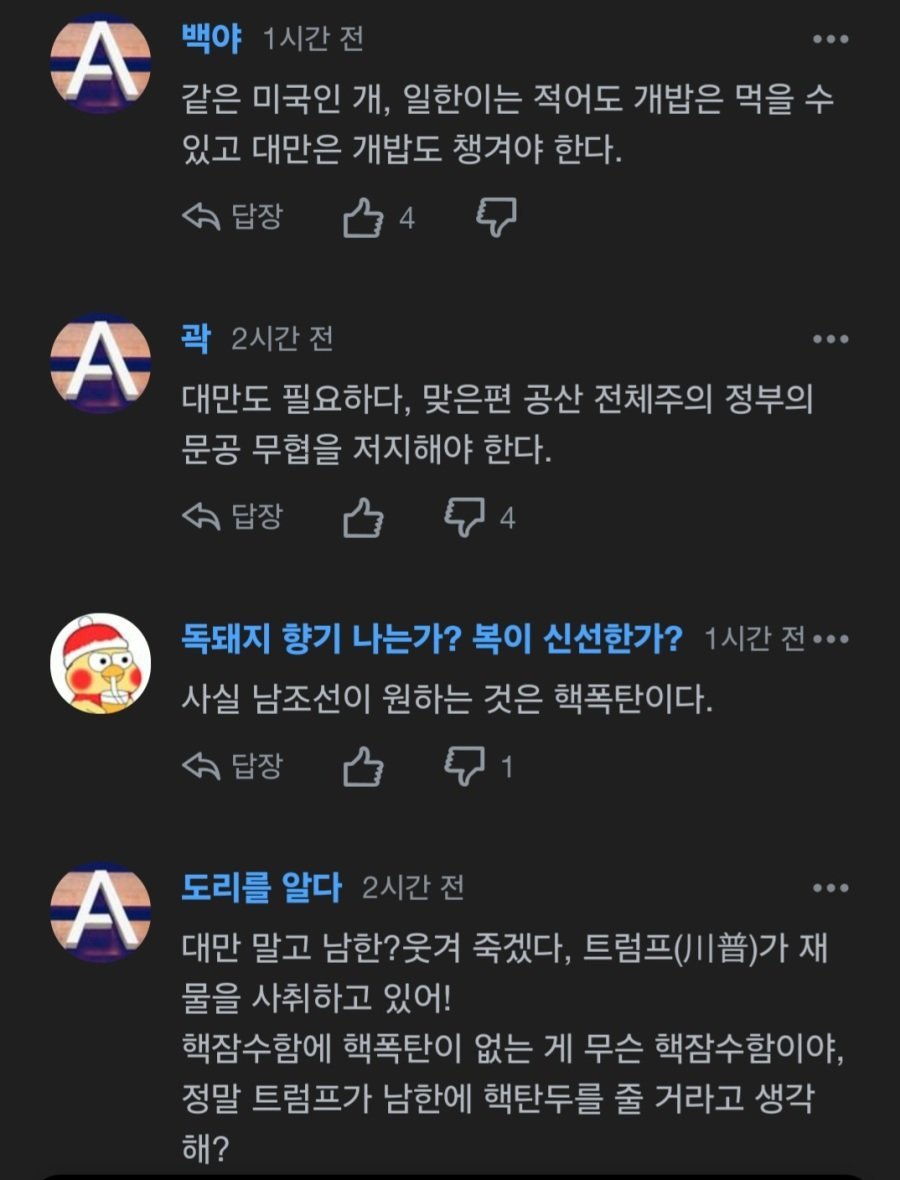Open 도리를 알다 profile name
The image size is (900, 1180).
click(261, 887)
